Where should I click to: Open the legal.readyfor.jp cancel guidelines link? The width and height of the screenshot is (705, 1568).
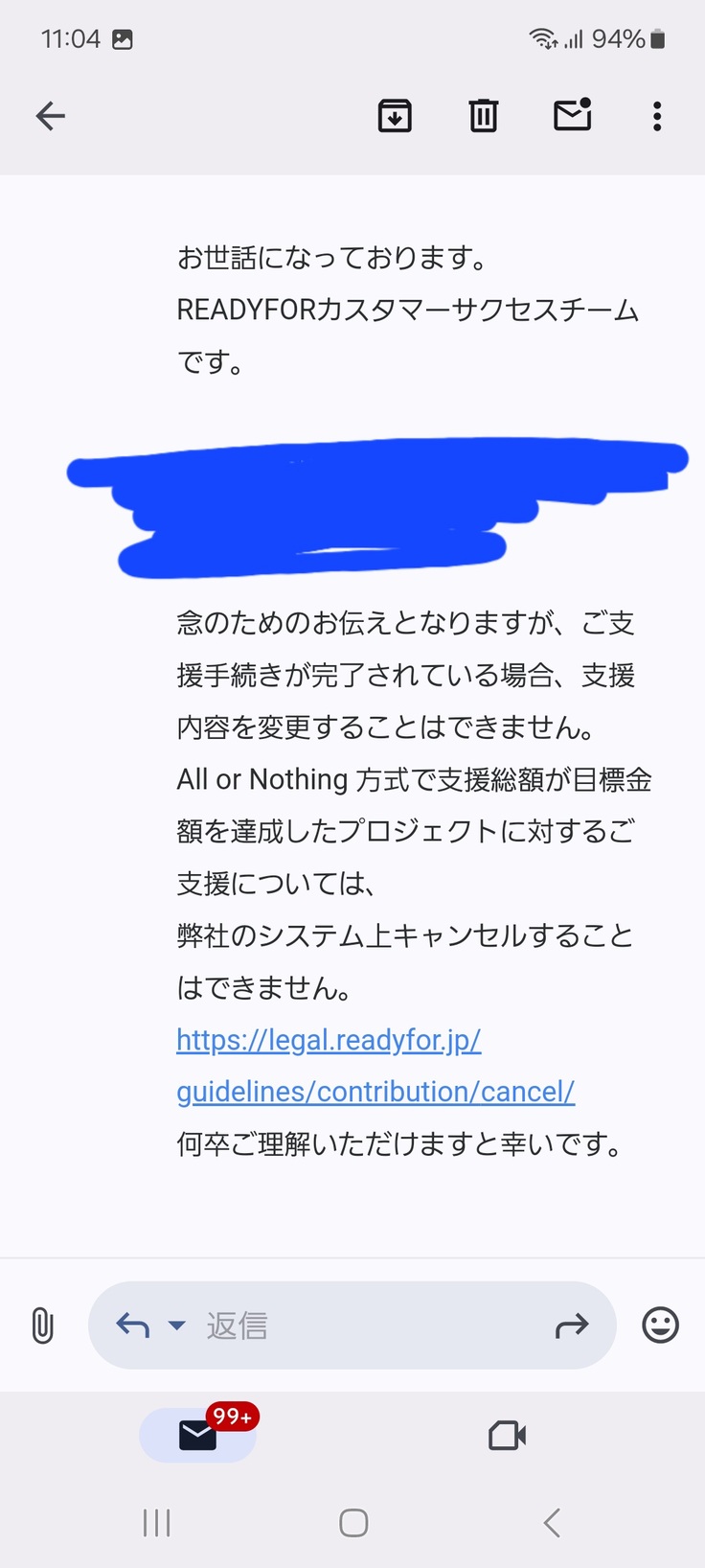[375, 1066]
